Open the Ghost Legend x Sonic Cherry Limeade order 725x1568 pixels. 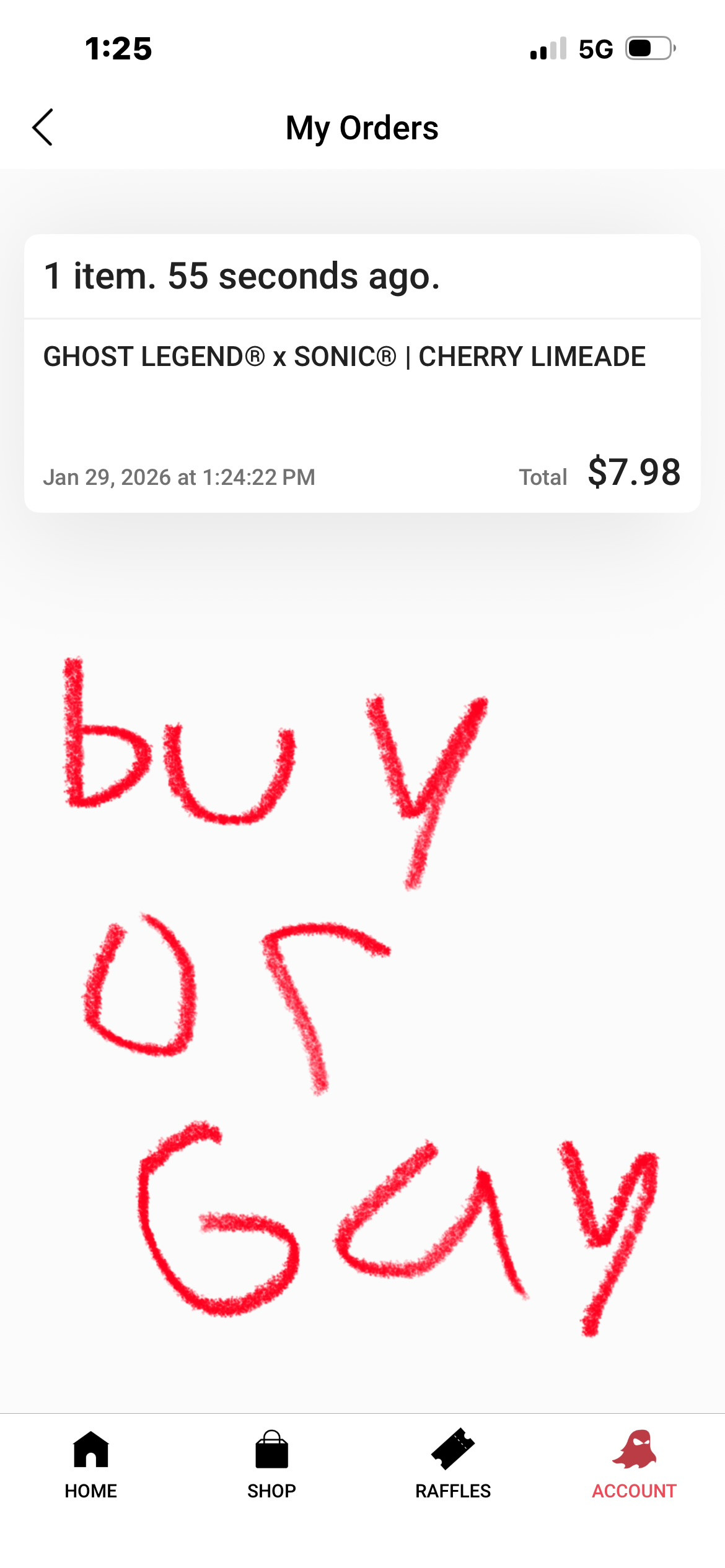click(362, 373)
